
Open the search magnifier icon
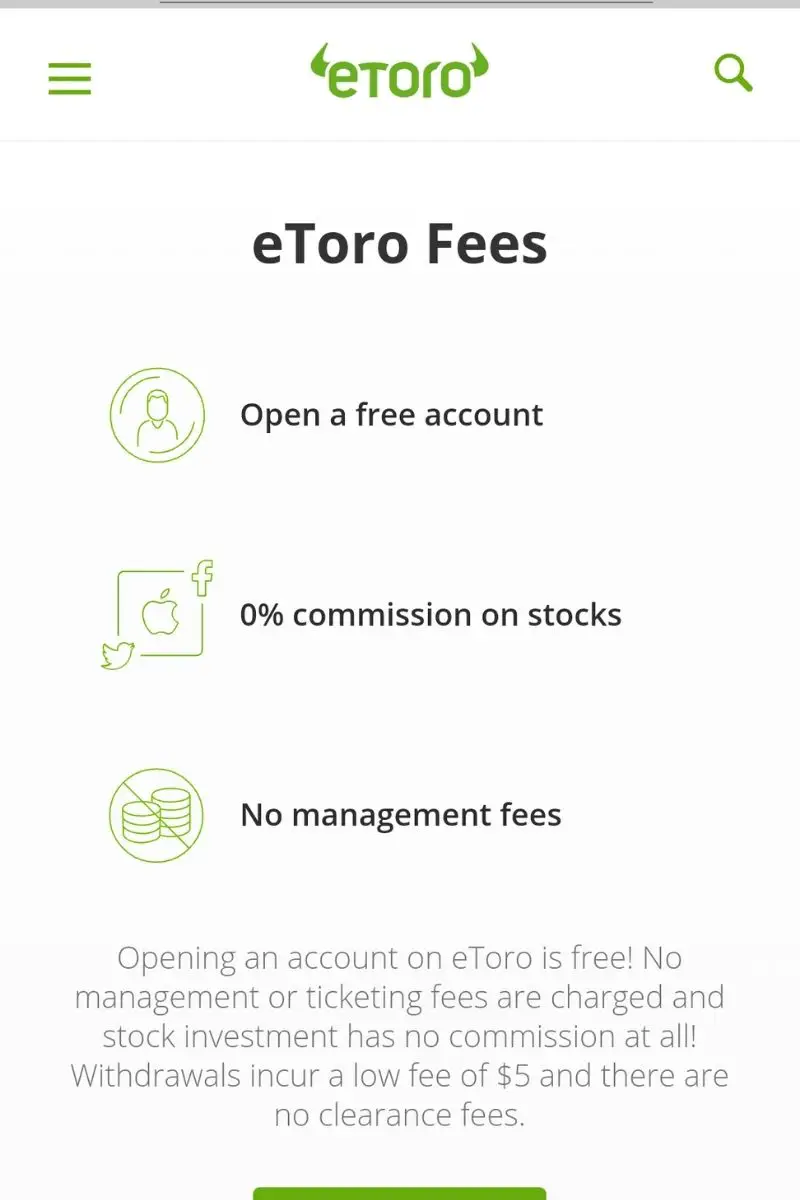(732, 73)
